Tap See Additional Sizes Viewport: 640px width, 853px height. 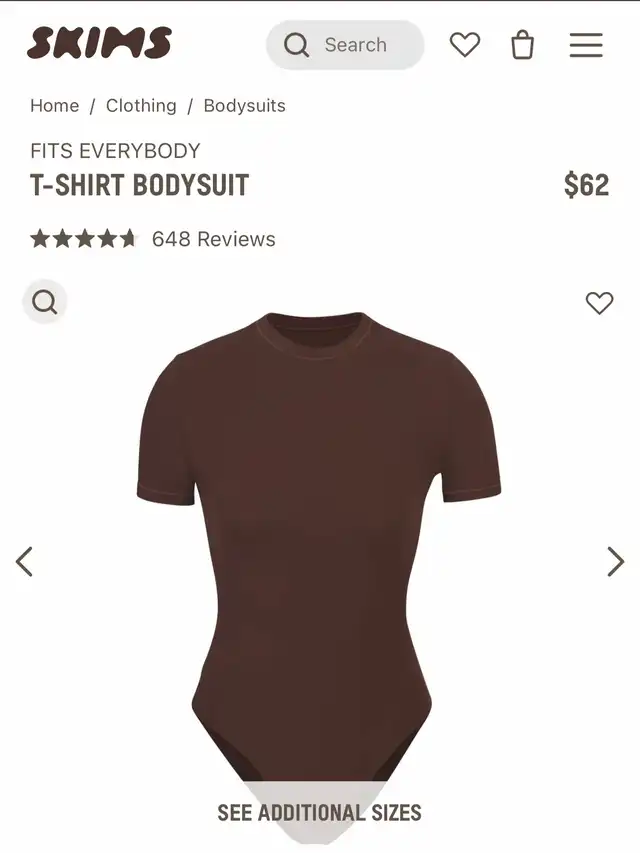[x=320, y=812]
